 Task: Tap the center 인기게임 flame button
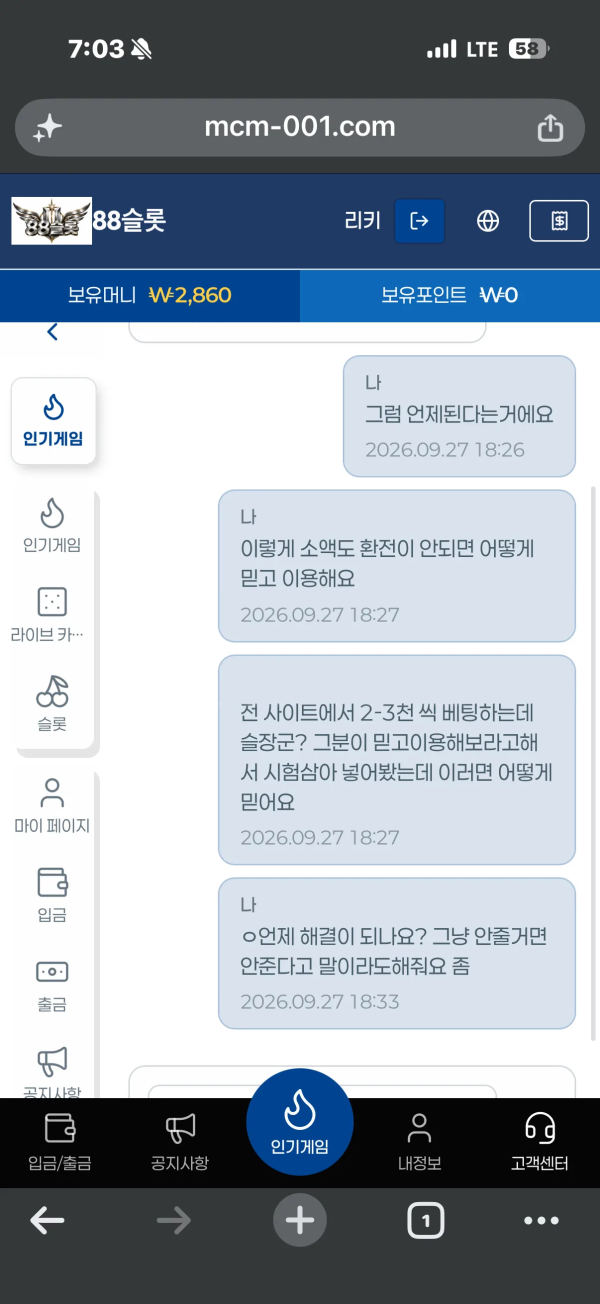tap(300, 1120)
